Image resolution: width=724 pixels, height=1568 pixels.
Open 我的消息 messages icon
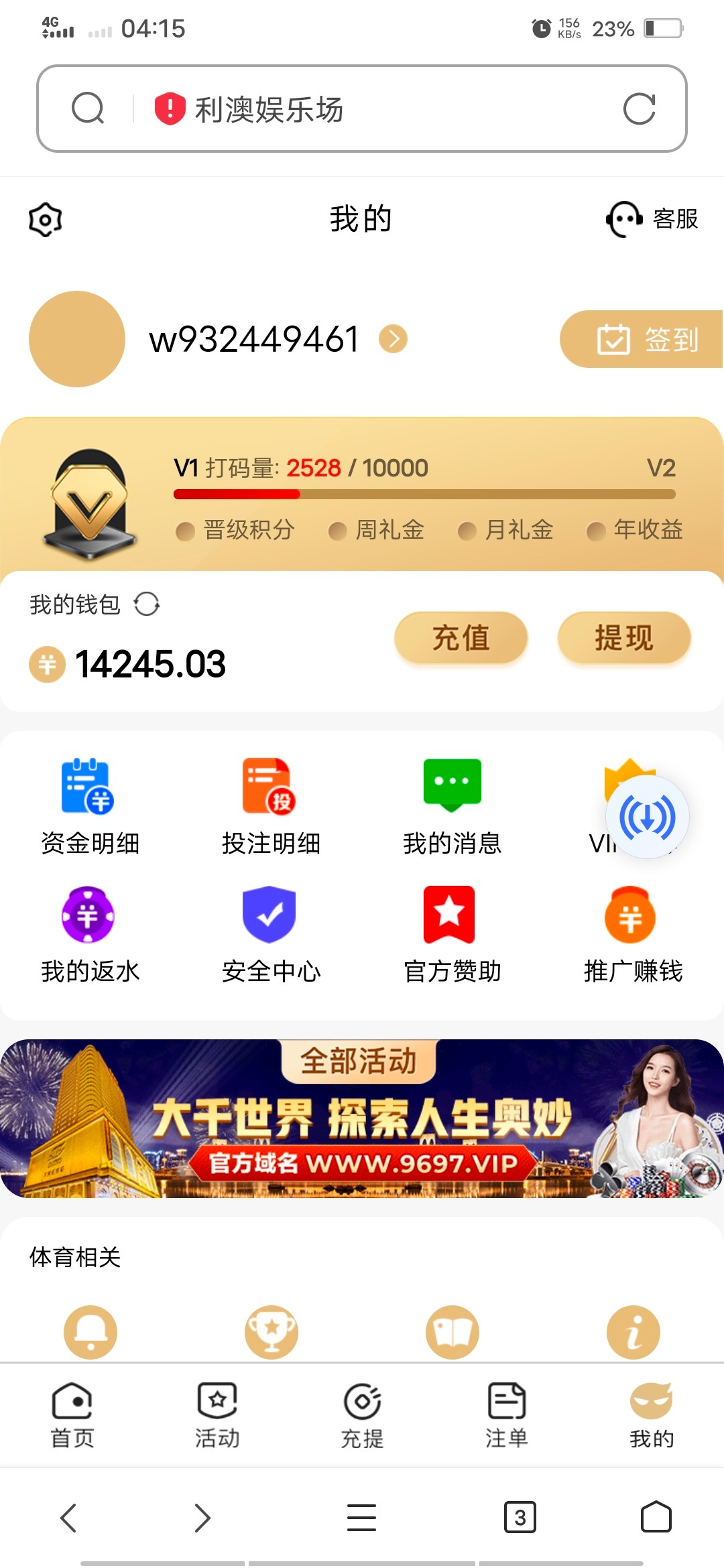tap(451, 791)
